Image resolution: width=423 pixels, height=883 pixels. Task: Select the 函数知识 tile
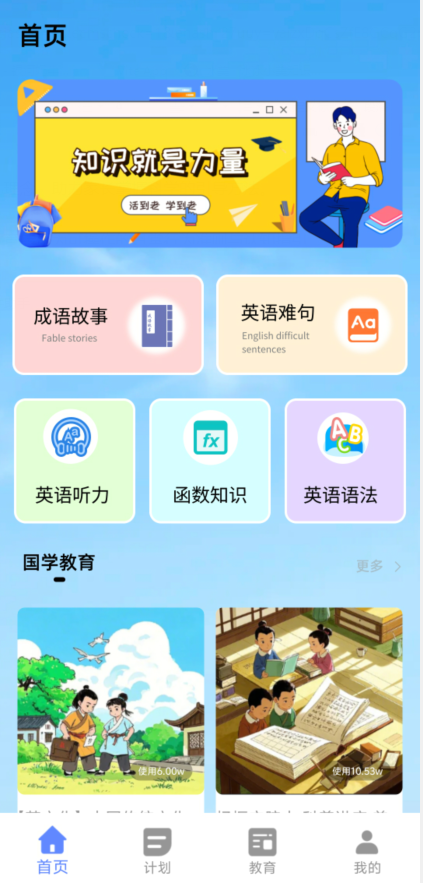click(210, 461)
